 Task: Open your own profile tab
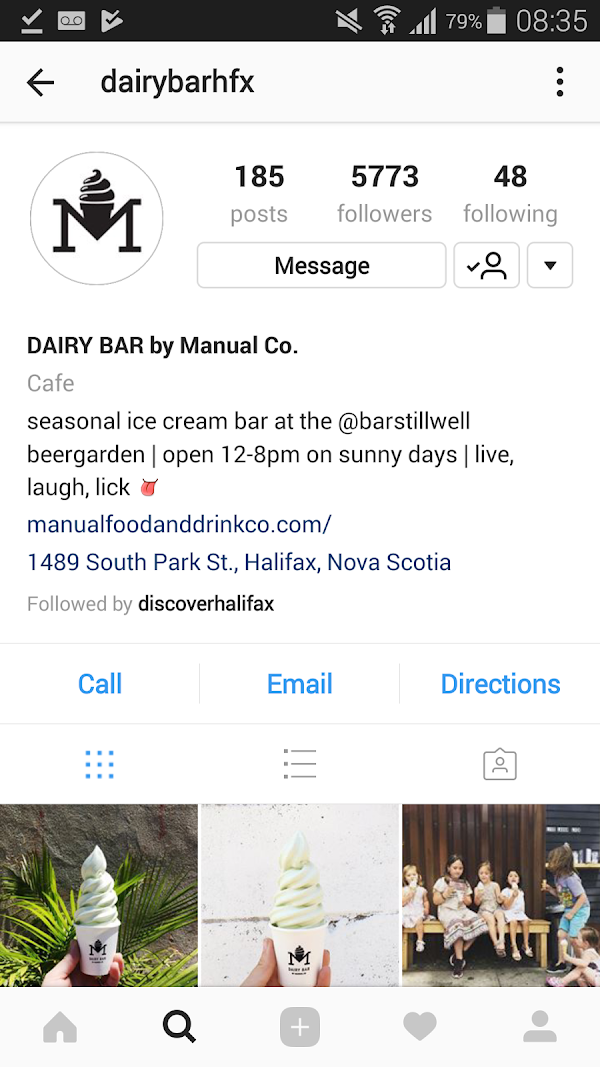pyautogui.click(x=540, y=1027)
